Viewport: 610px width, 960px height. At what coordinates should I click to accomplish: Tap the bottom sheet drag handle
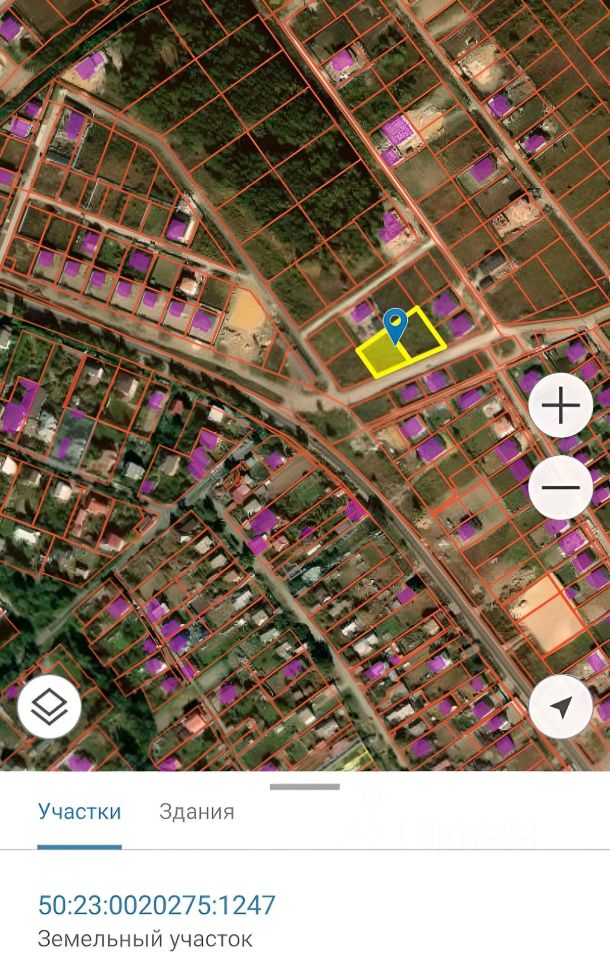coord(305,786)
